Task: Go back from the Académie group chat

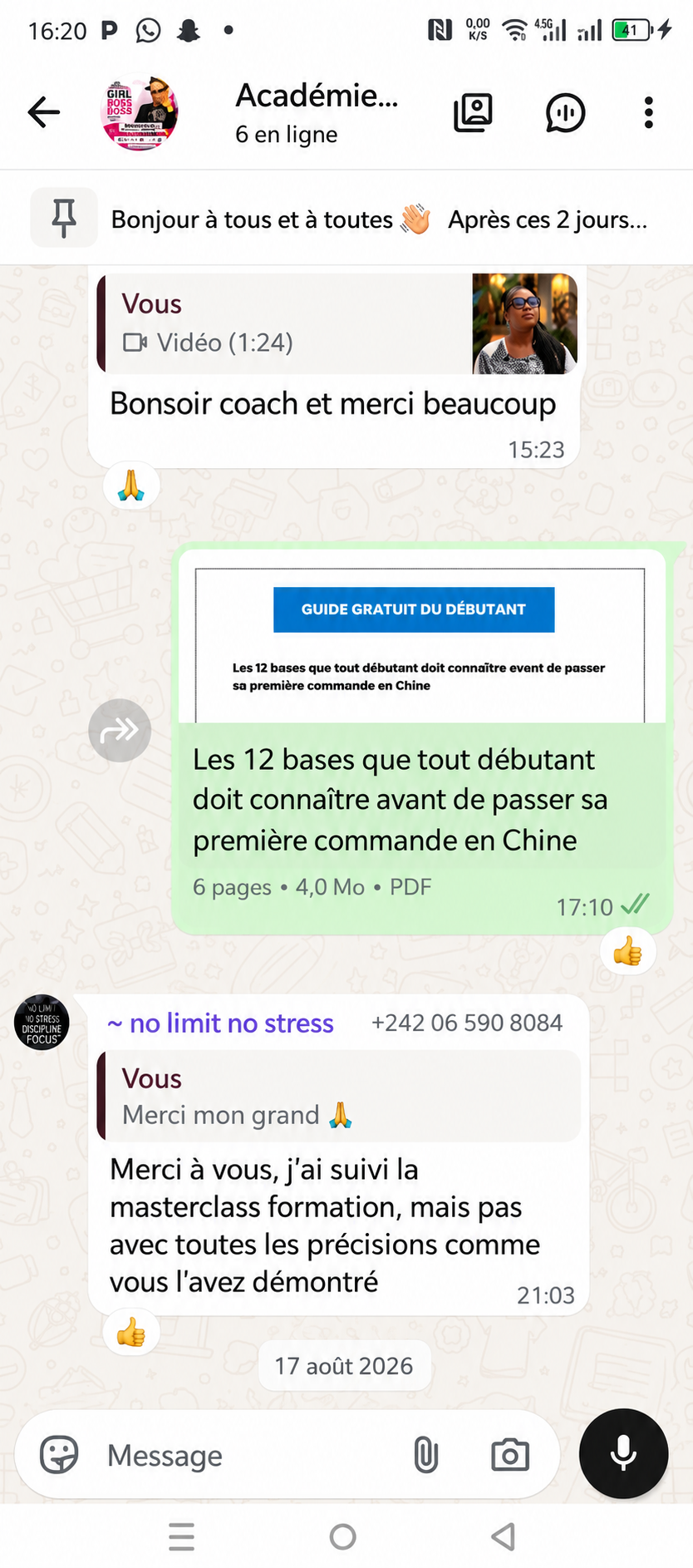Action: click(44, 112)
